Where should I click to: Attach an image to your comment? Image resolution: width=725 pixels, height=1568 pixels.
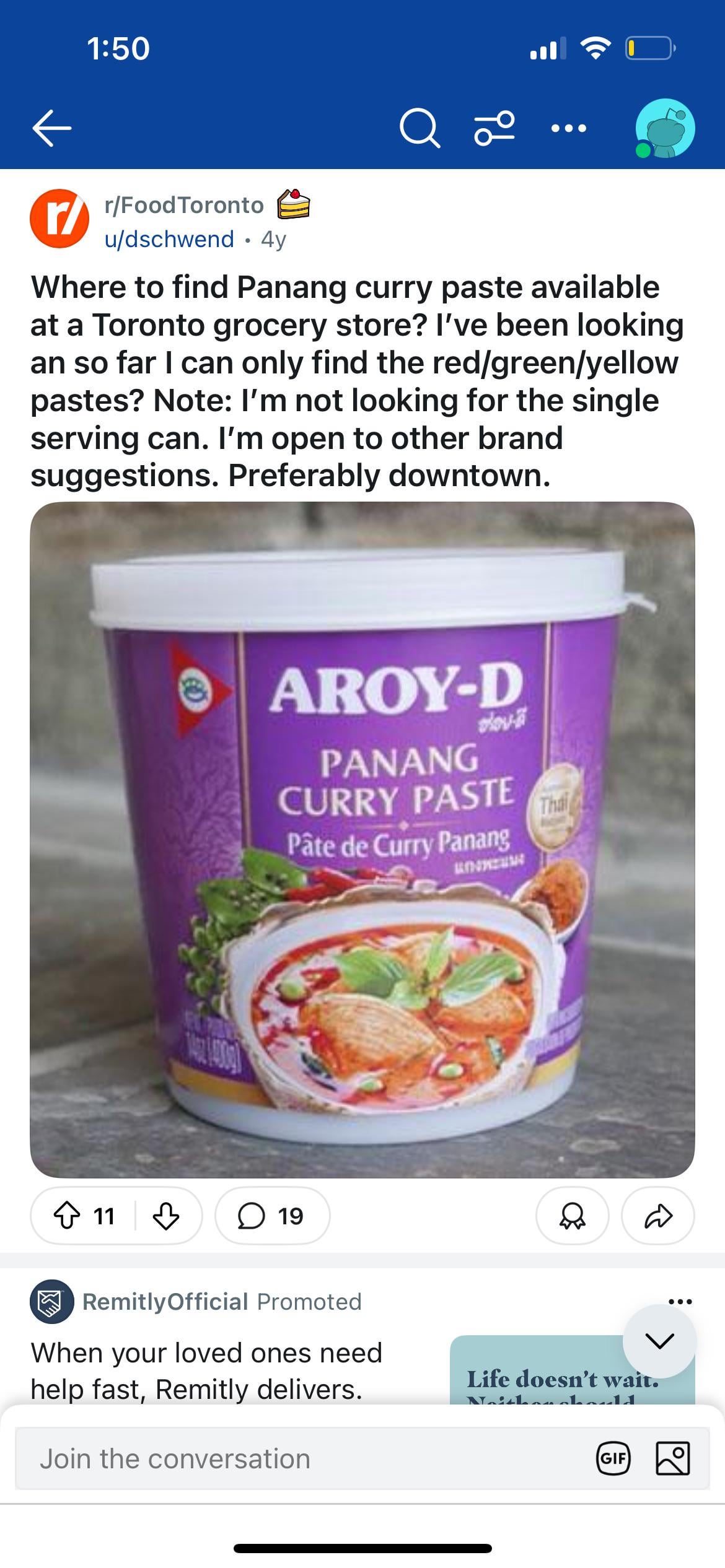(x=672, y=1458)
